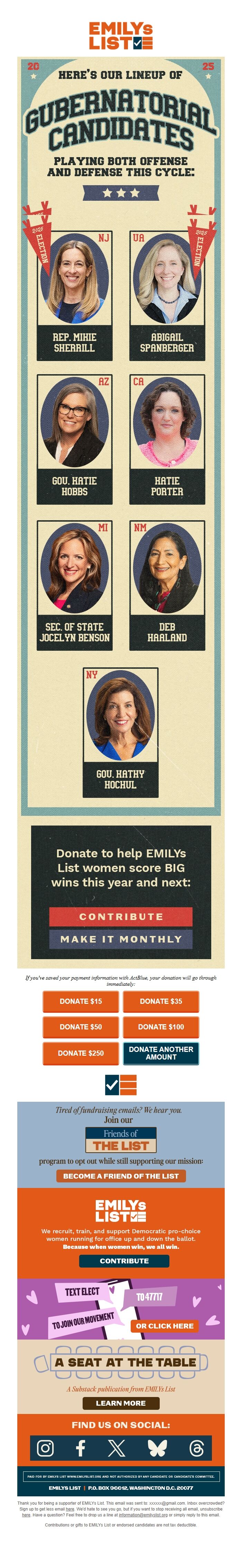Email information@emilyslist.org
242x1568 pixels.
143,1515
